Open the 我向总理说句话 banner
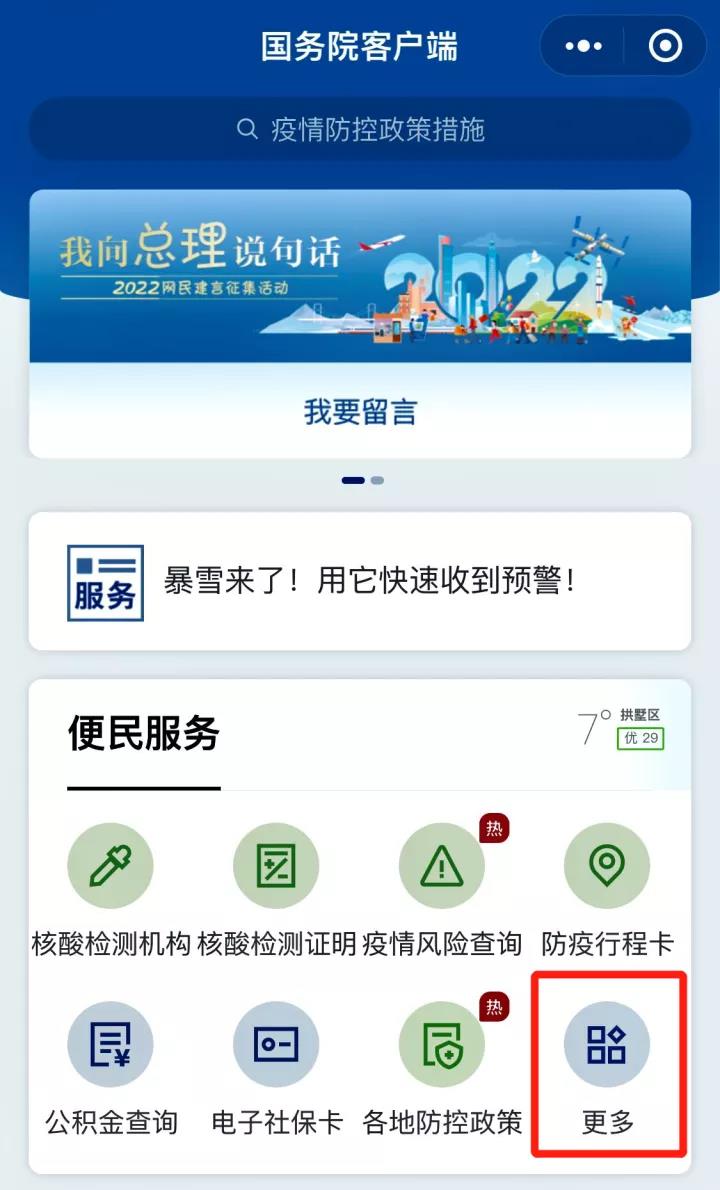Image resolution: width=720 pixels, height=1190 pixels. pos(360,276)
